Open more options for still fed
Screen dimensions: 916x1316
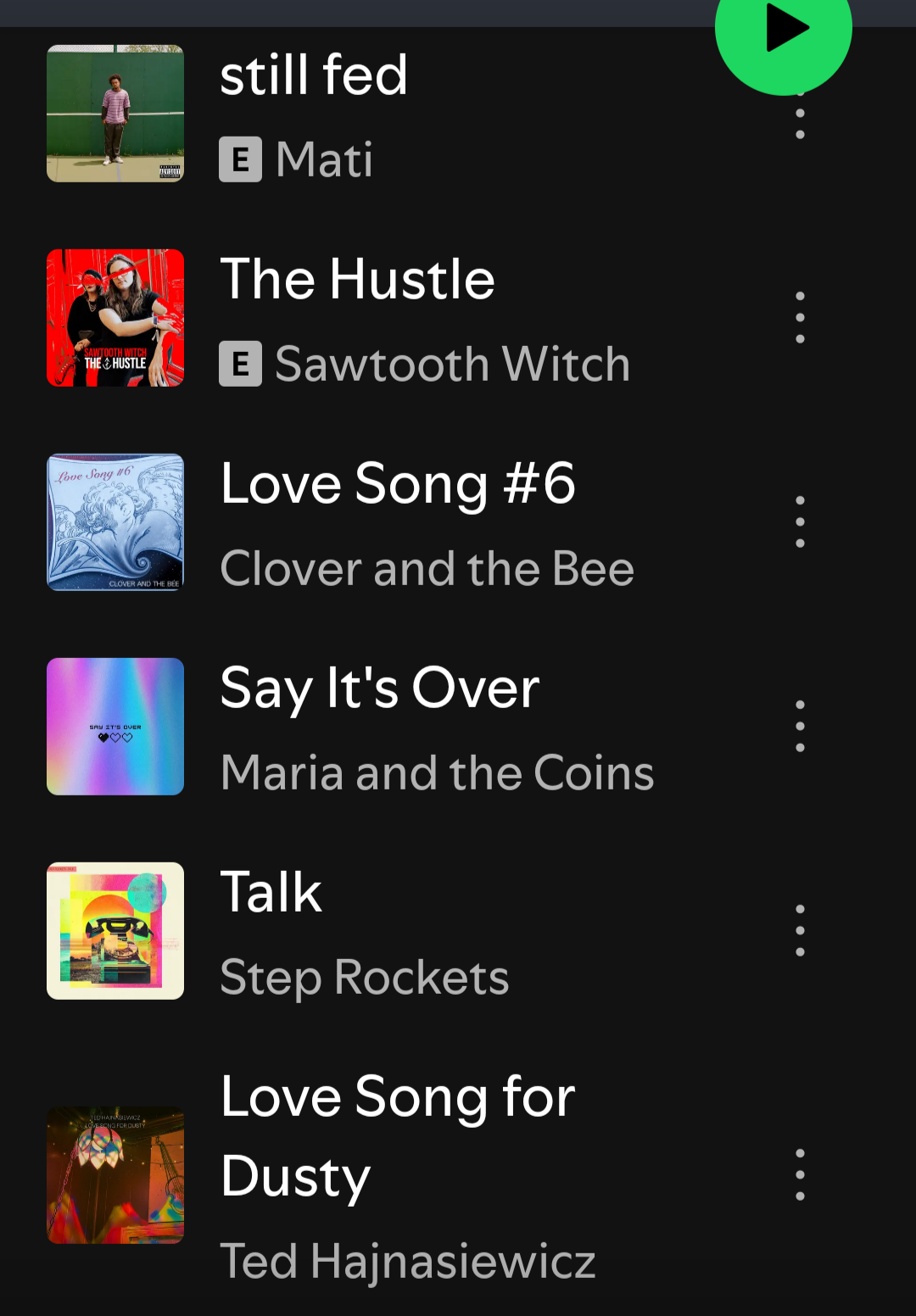pyautogui.click(x=800, y=127)
